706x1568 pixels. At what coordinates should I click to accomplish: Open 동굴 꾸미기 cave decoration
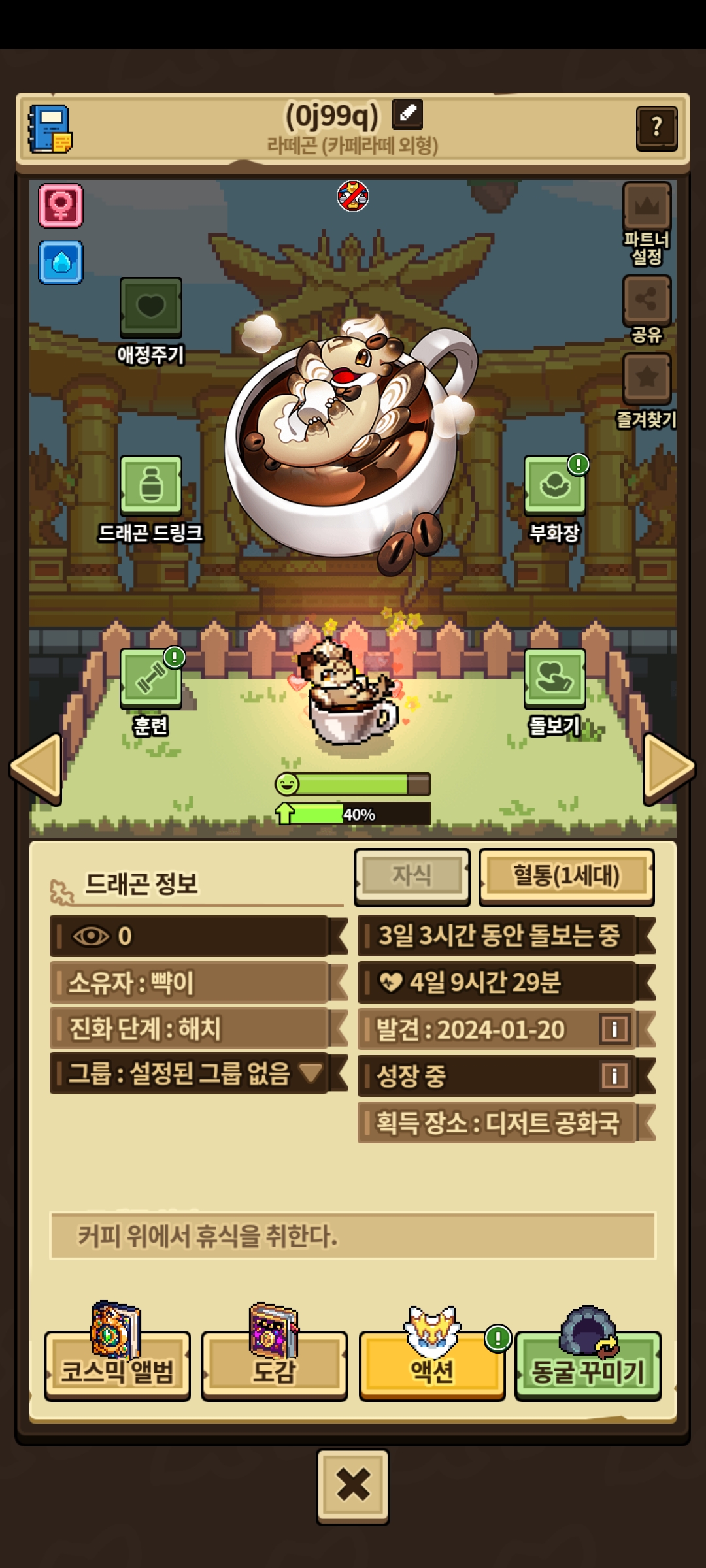[588, 1365]
